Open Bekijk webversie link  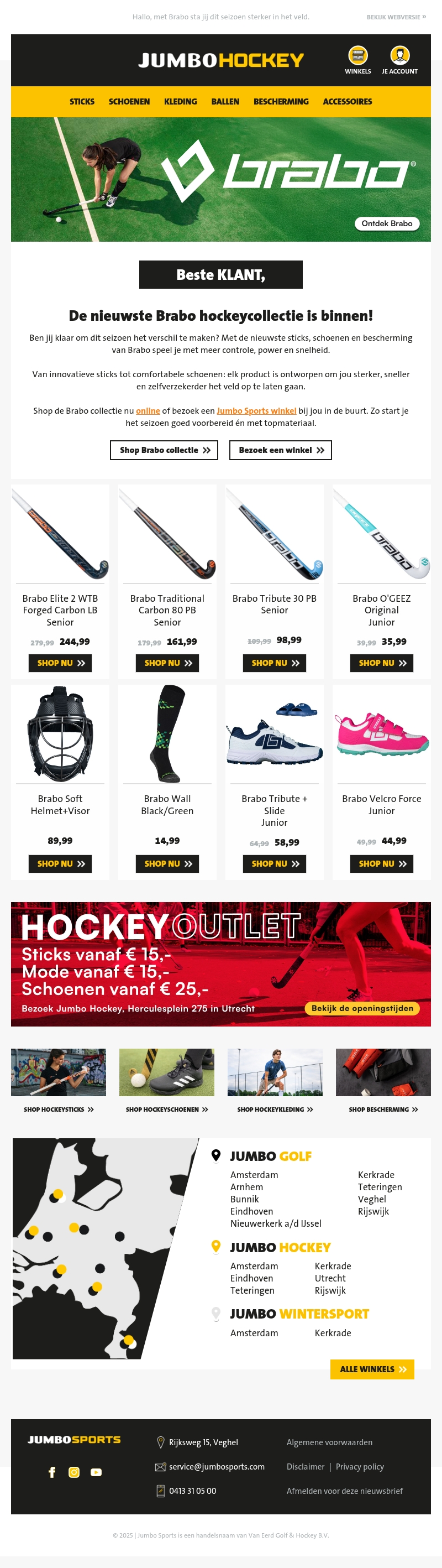(396, 17)
